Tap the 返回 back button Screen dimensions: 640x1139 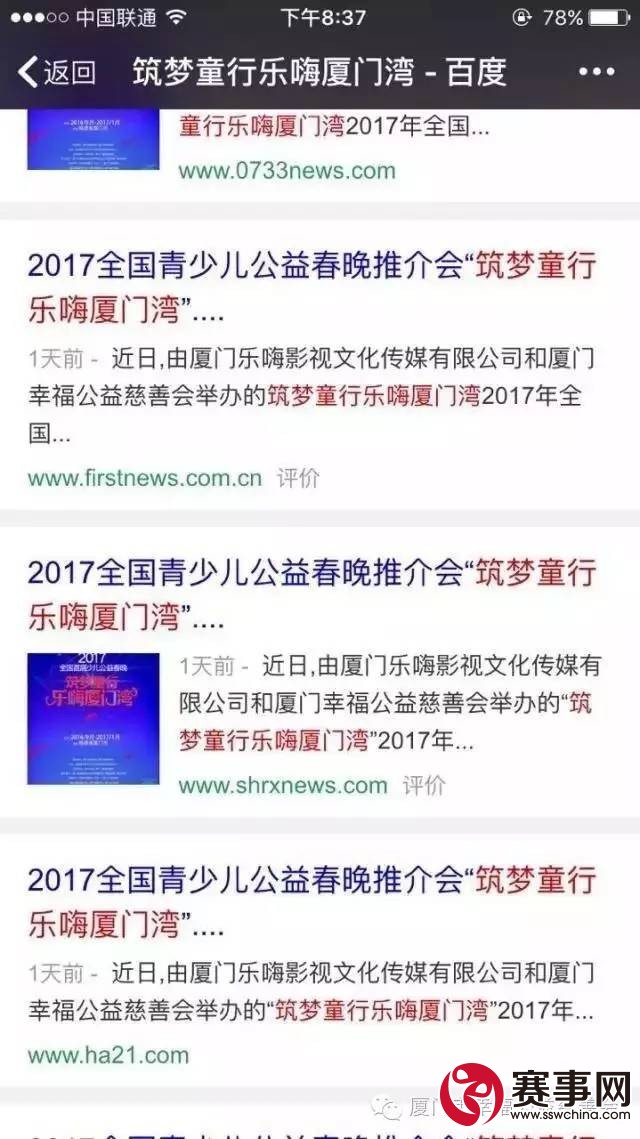point(57,72)
